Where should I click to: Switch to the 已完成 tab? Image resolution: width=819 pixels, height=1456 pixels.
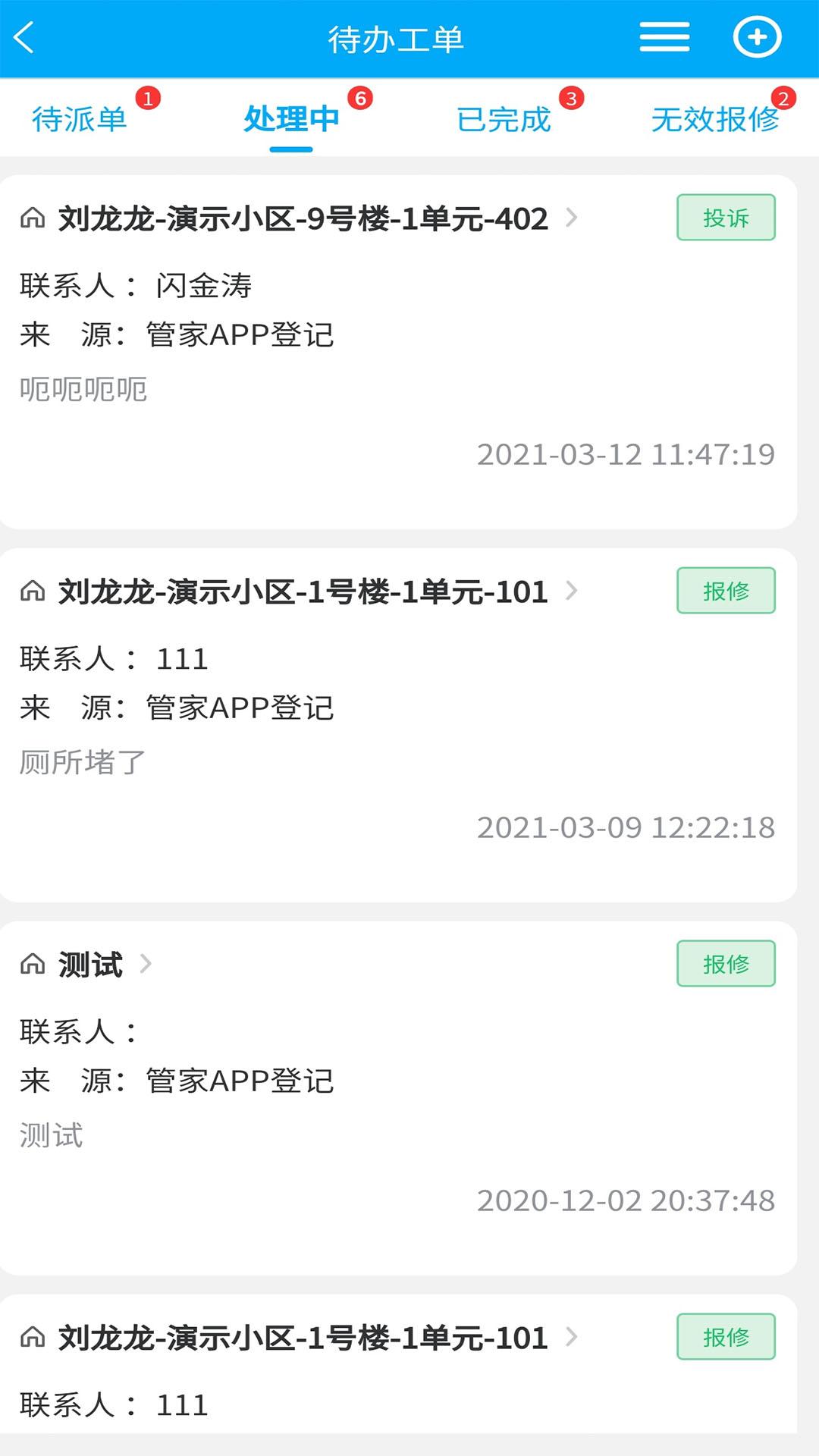coord(504,119)
